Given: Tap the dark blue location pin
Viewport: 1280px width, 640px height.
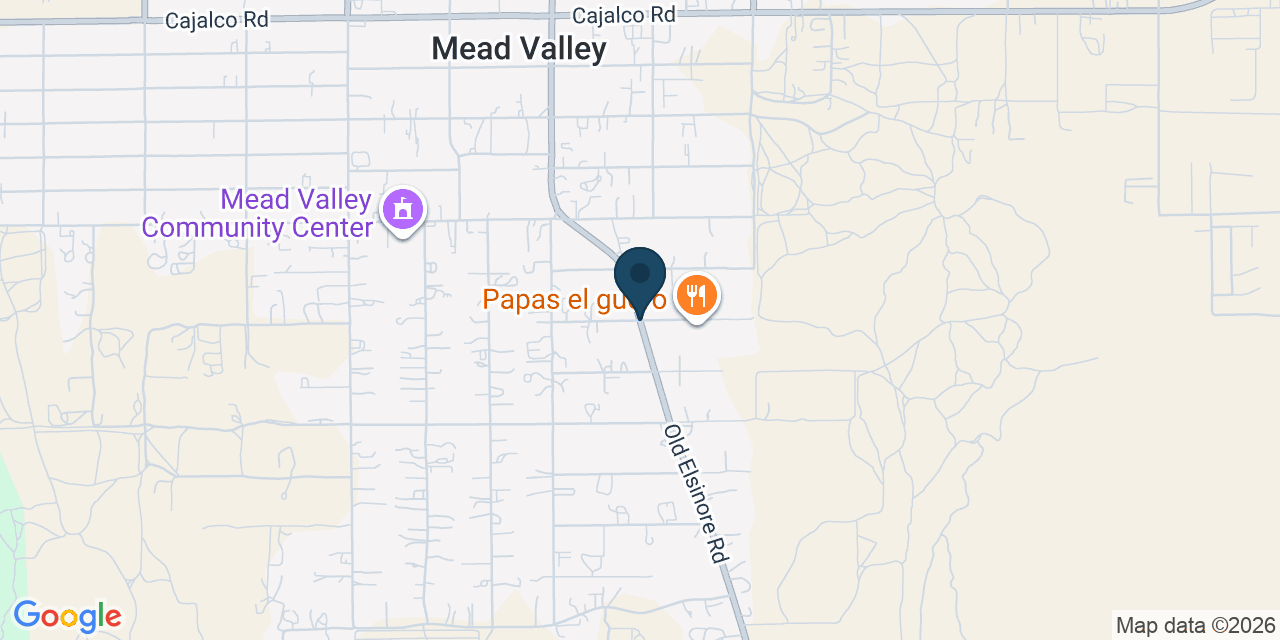Looking at the screenshot, I should pyautogui.click(x=640, y=282).
